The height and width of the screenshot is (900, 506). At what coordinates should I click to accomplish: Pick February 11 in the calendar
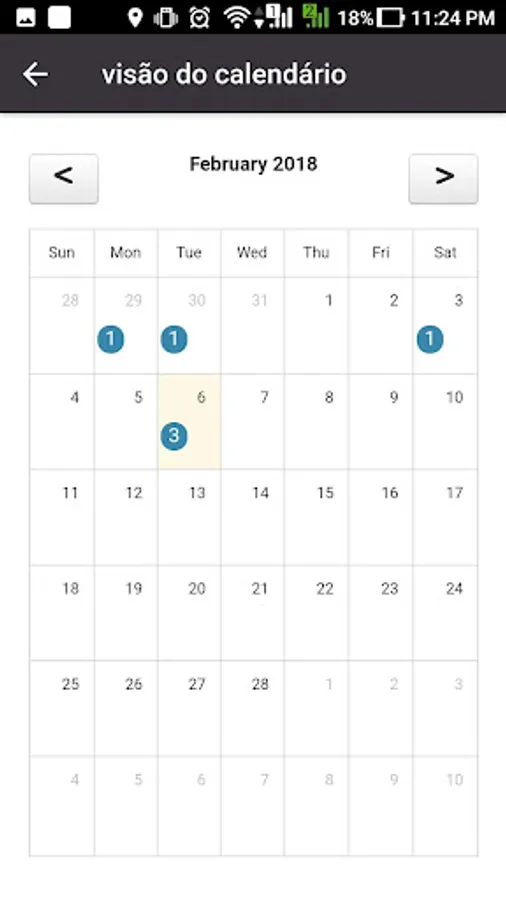(x=62, y=517)
